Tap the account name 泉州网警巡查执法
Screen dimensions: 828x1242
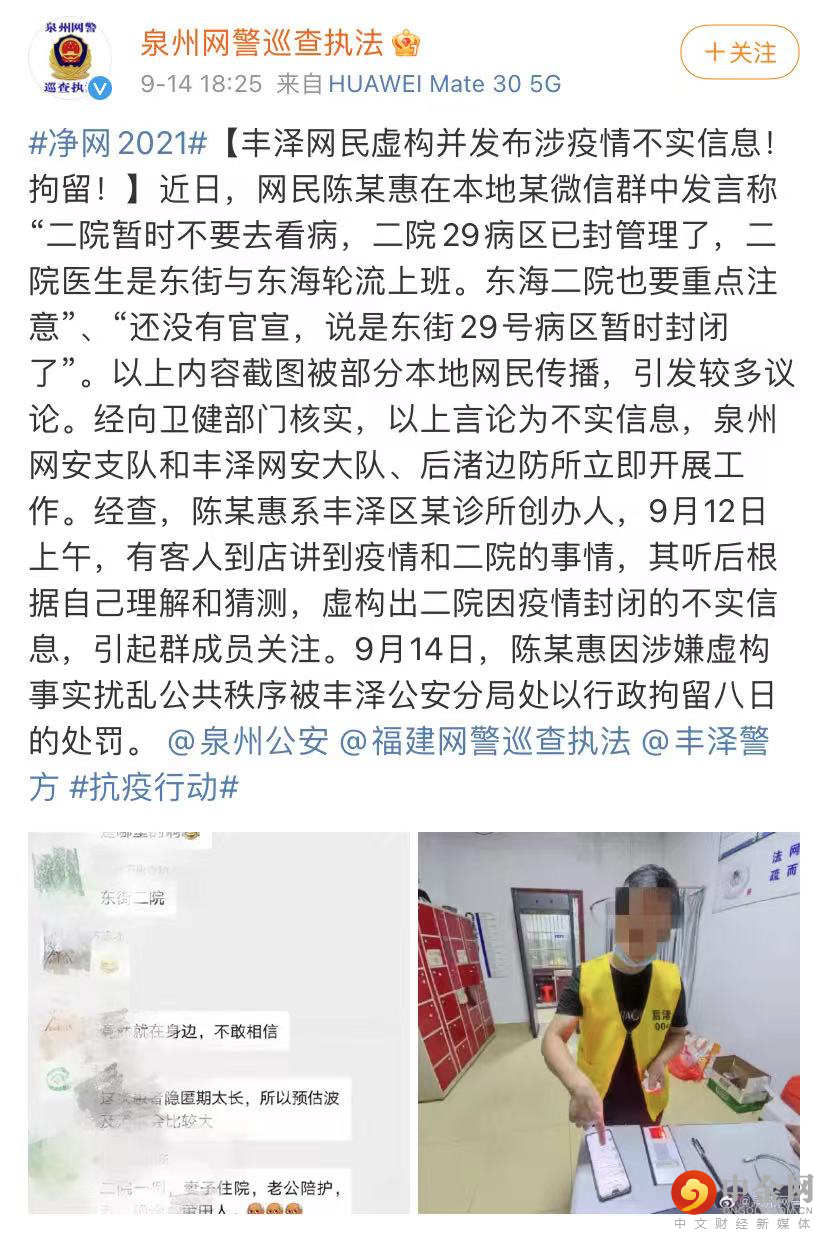262,43
